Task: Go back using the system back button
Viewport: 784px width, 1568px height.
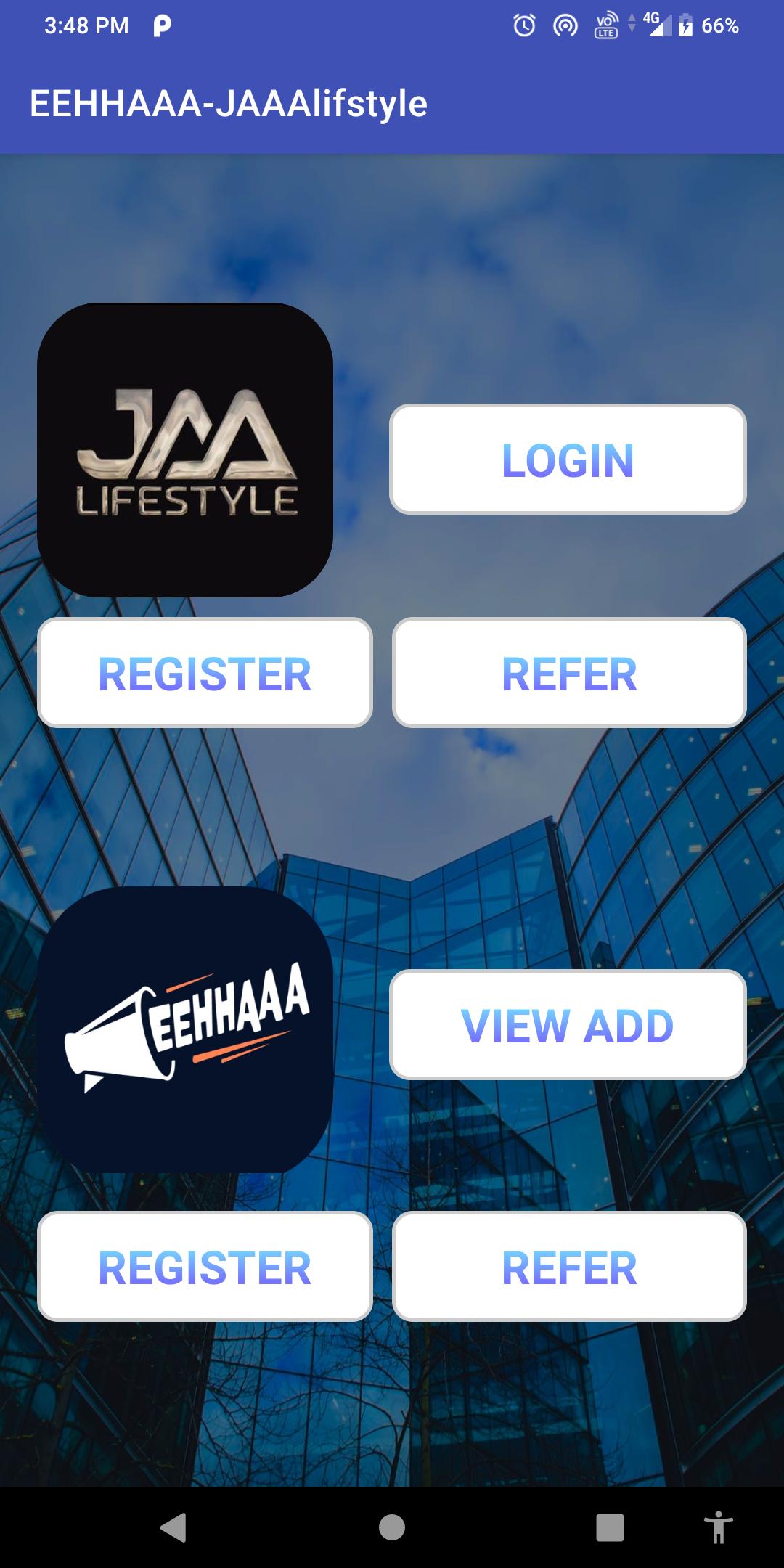Action: (x=173, y=1527)
